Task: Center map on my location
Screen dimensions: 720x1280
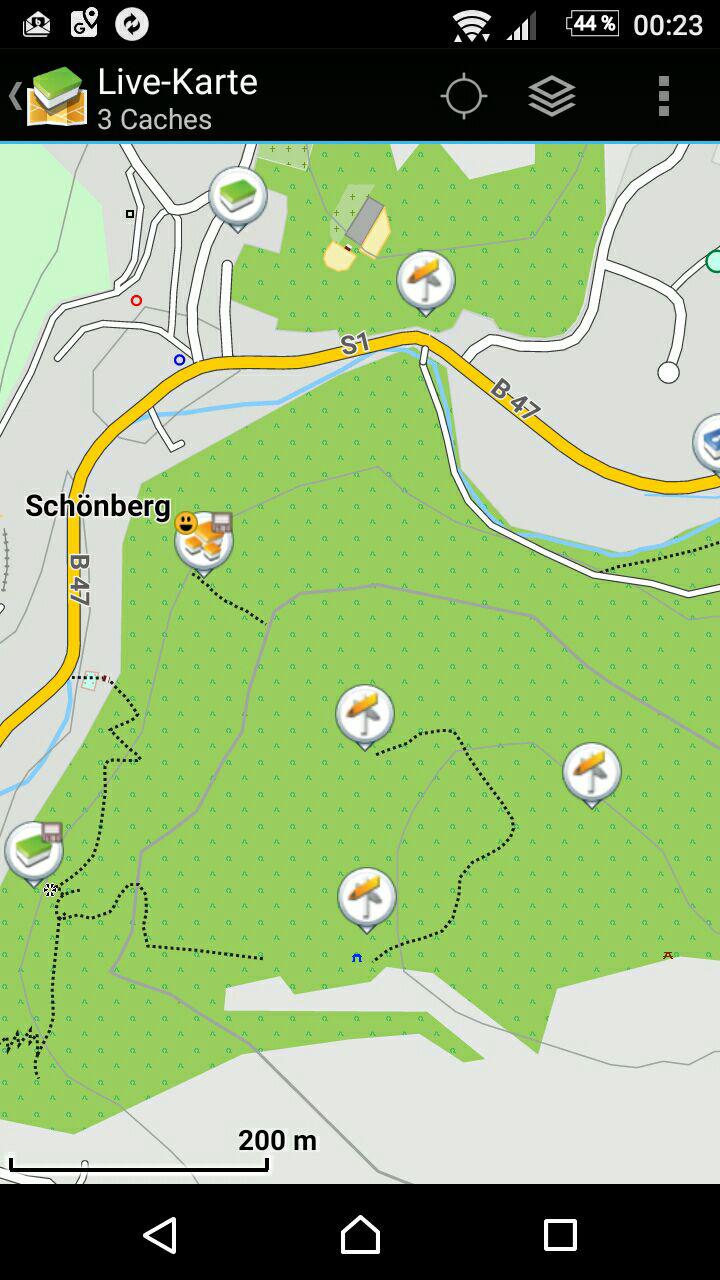Action: pyautogui.click(x=463, y=97)
